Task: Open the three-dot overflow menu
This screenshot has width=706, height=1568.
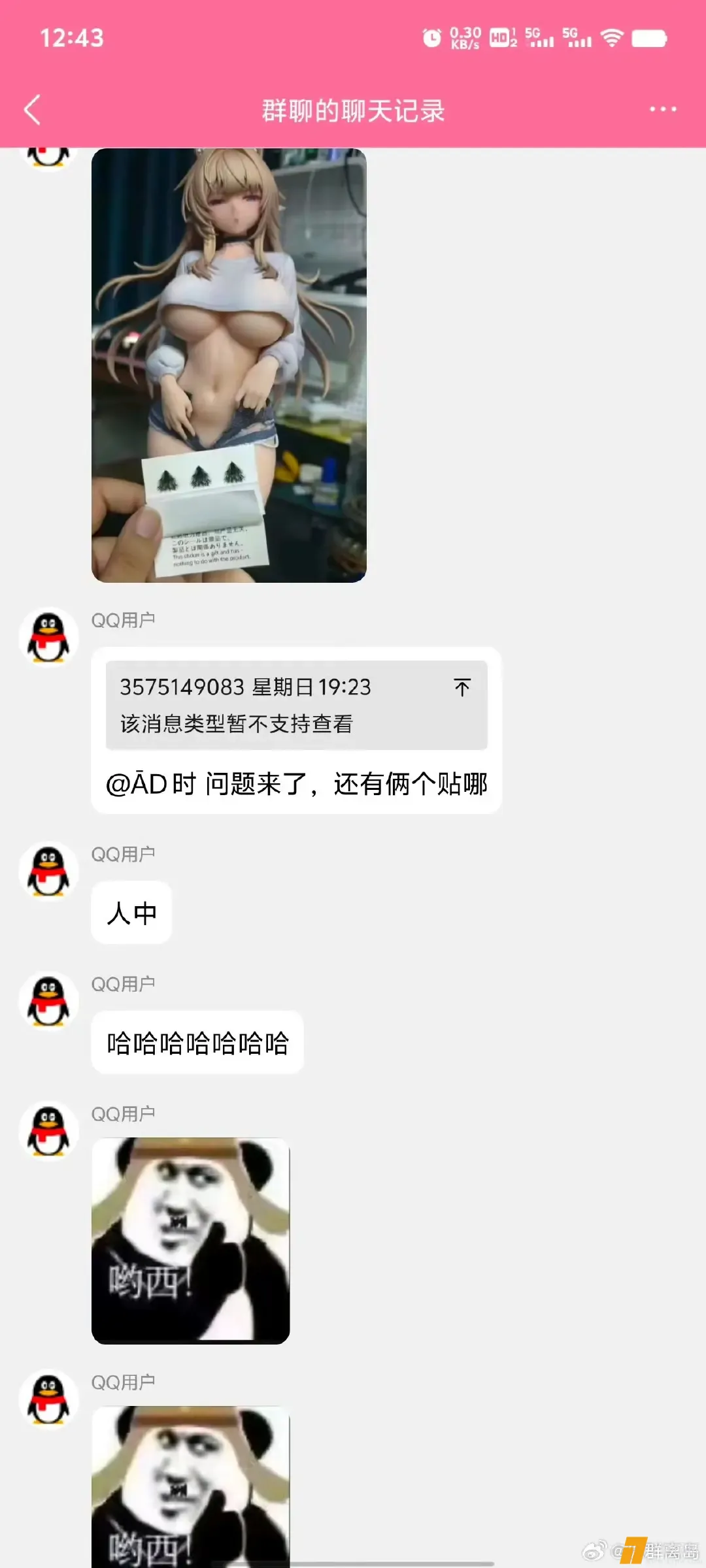Action: tap(662, 110)
